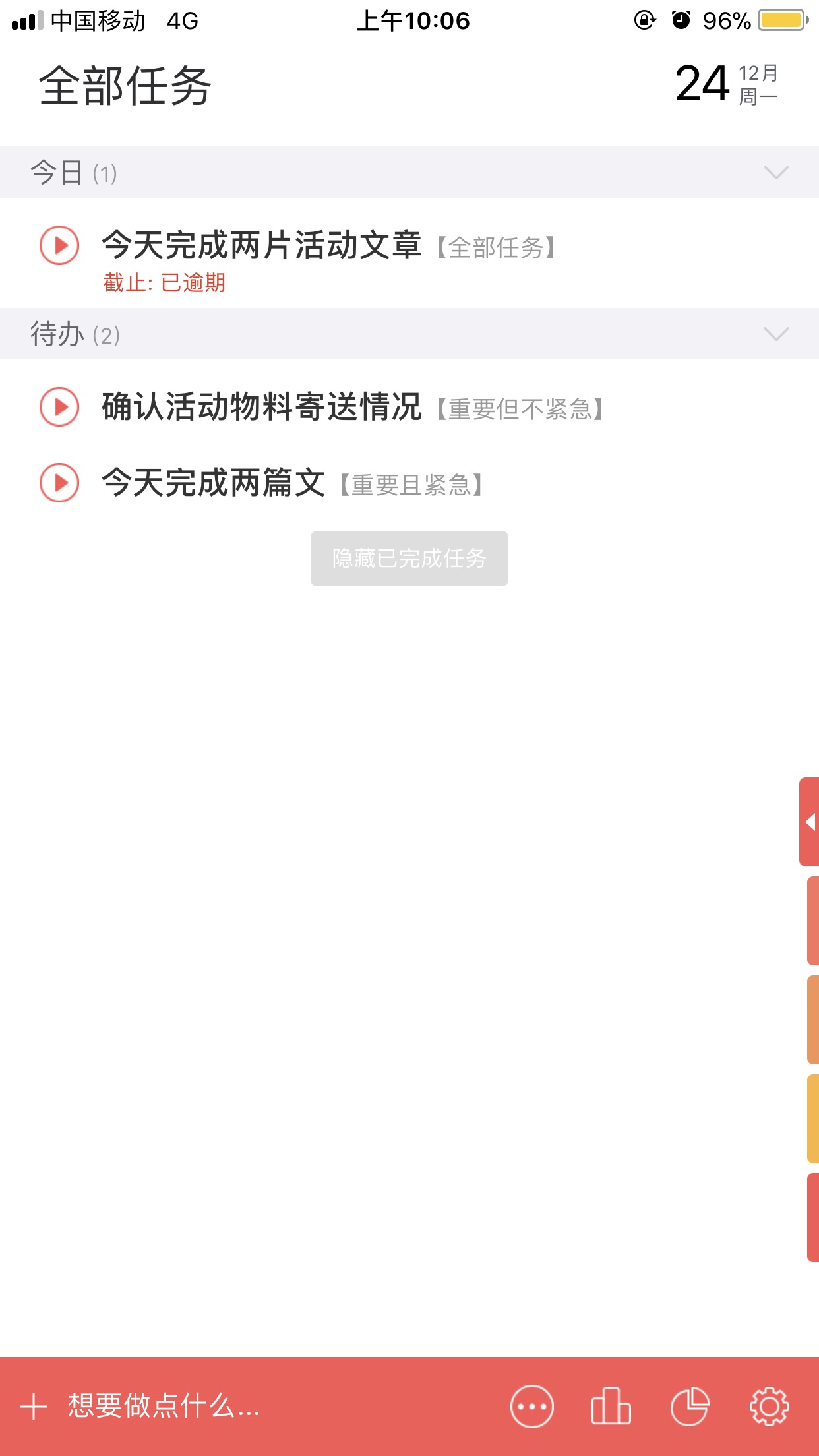The width and height of the screenshot is (819, 1456).
Task: Start timer for 今天完成两片活动文章
Action: tap(59, 245)
